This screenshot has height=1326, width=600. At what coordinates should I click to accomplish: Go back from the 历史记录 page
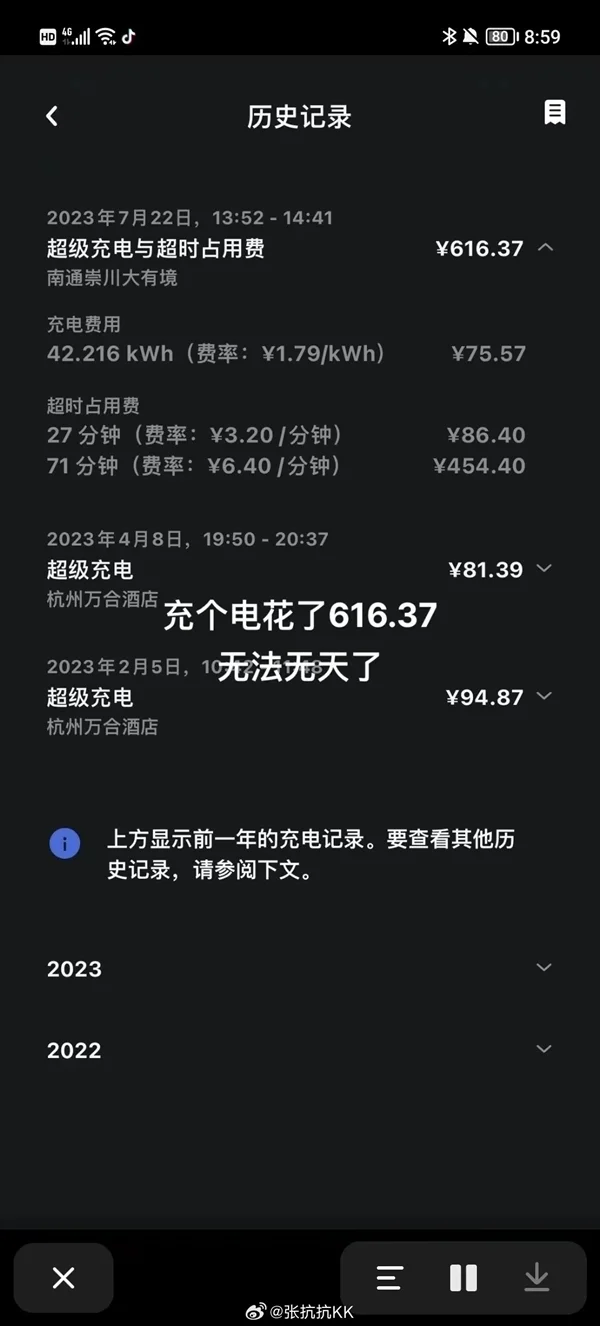click(x=52, y=116)
